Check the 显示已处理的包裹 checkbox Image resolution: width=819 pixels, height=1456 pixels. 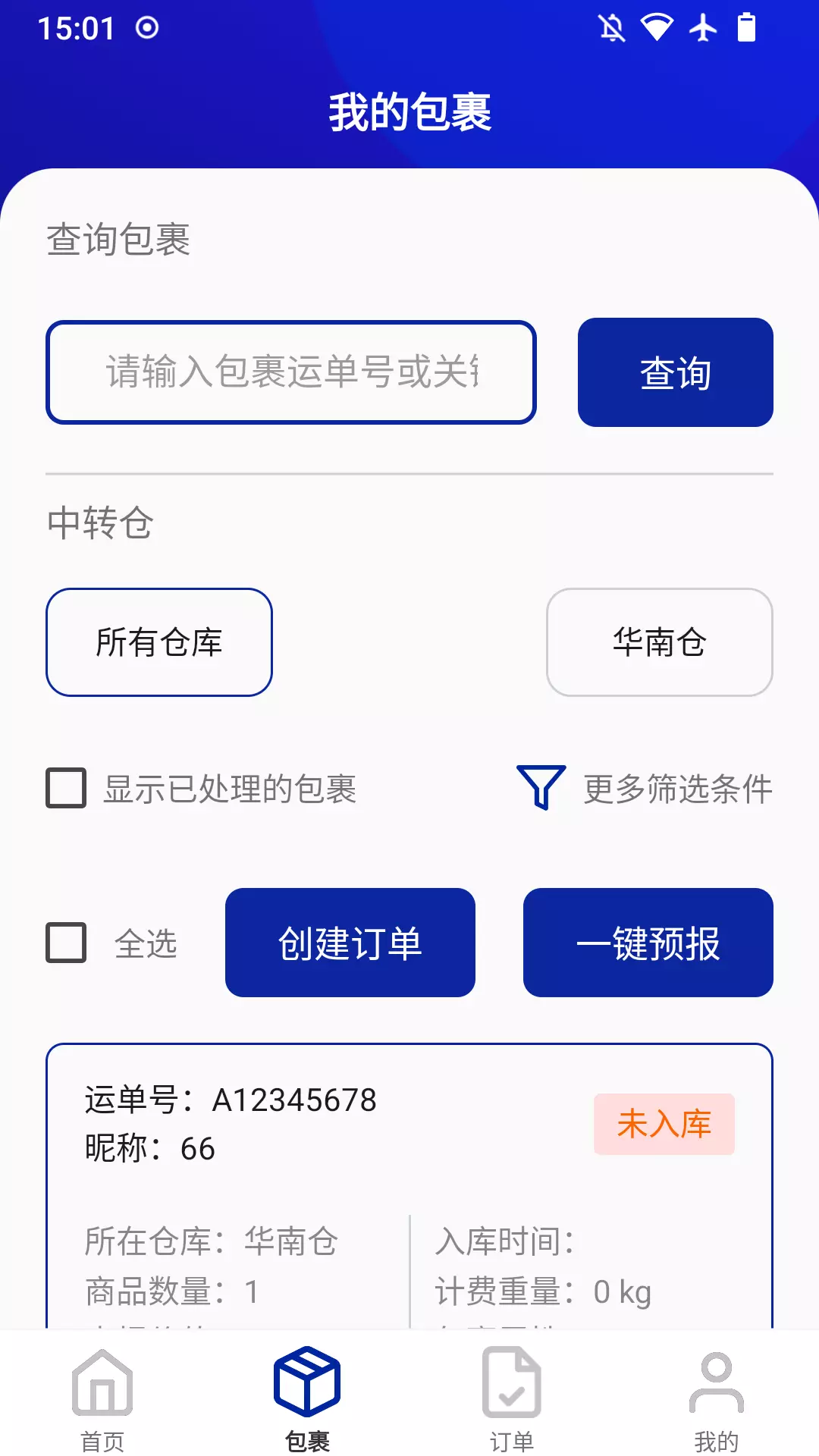click(66, 788)
